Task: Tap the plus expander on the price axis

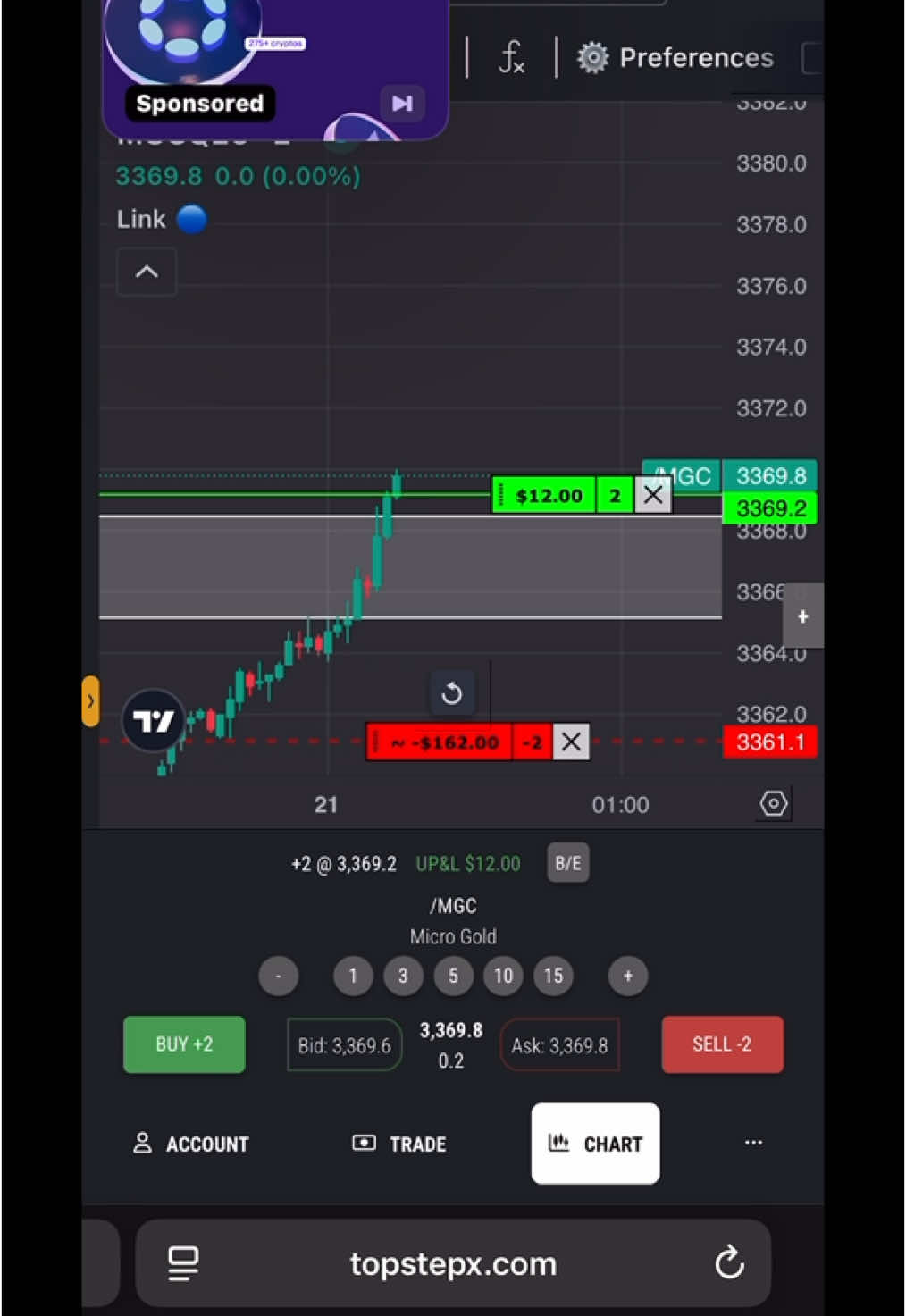Action: tap(803, 616)
